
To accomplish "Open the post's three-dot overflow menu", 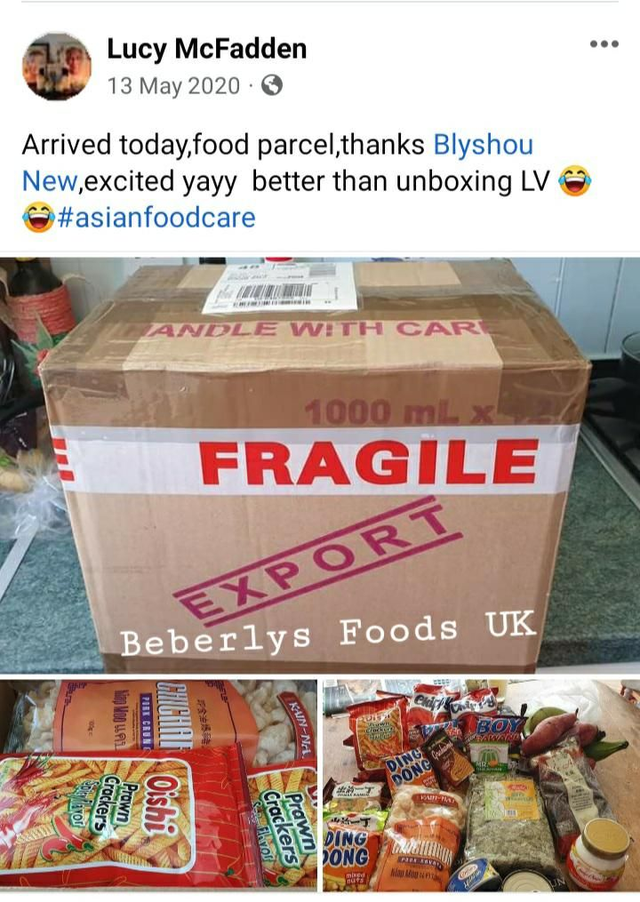I will click(x=603, y=44).
